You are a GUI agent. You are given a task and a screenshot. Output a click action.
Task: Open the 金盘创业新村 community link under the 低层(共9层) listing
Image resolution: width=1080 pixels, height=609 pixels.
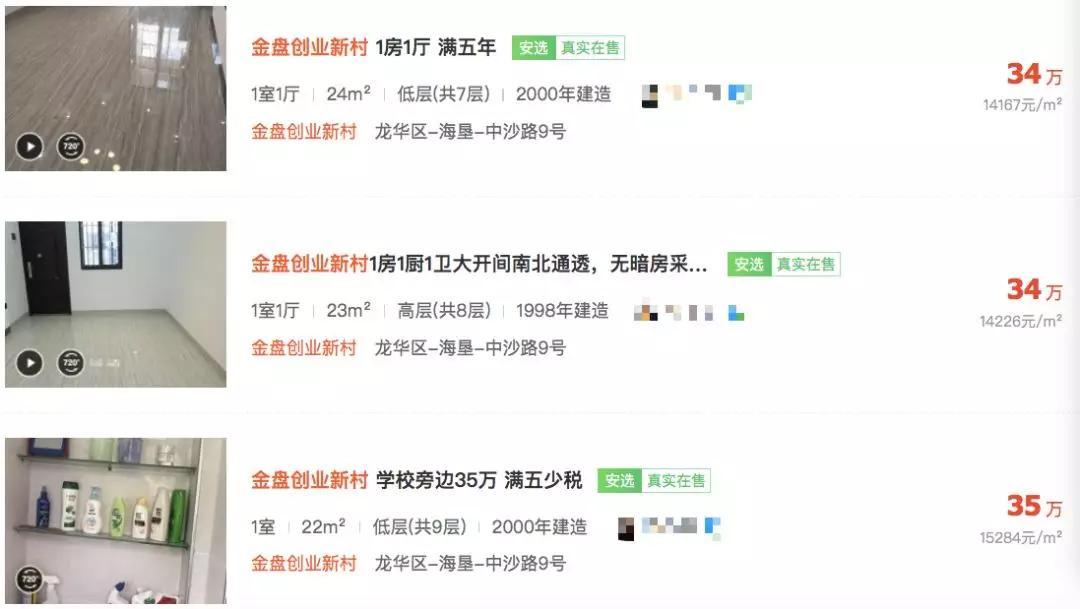(x=303, y=564)
